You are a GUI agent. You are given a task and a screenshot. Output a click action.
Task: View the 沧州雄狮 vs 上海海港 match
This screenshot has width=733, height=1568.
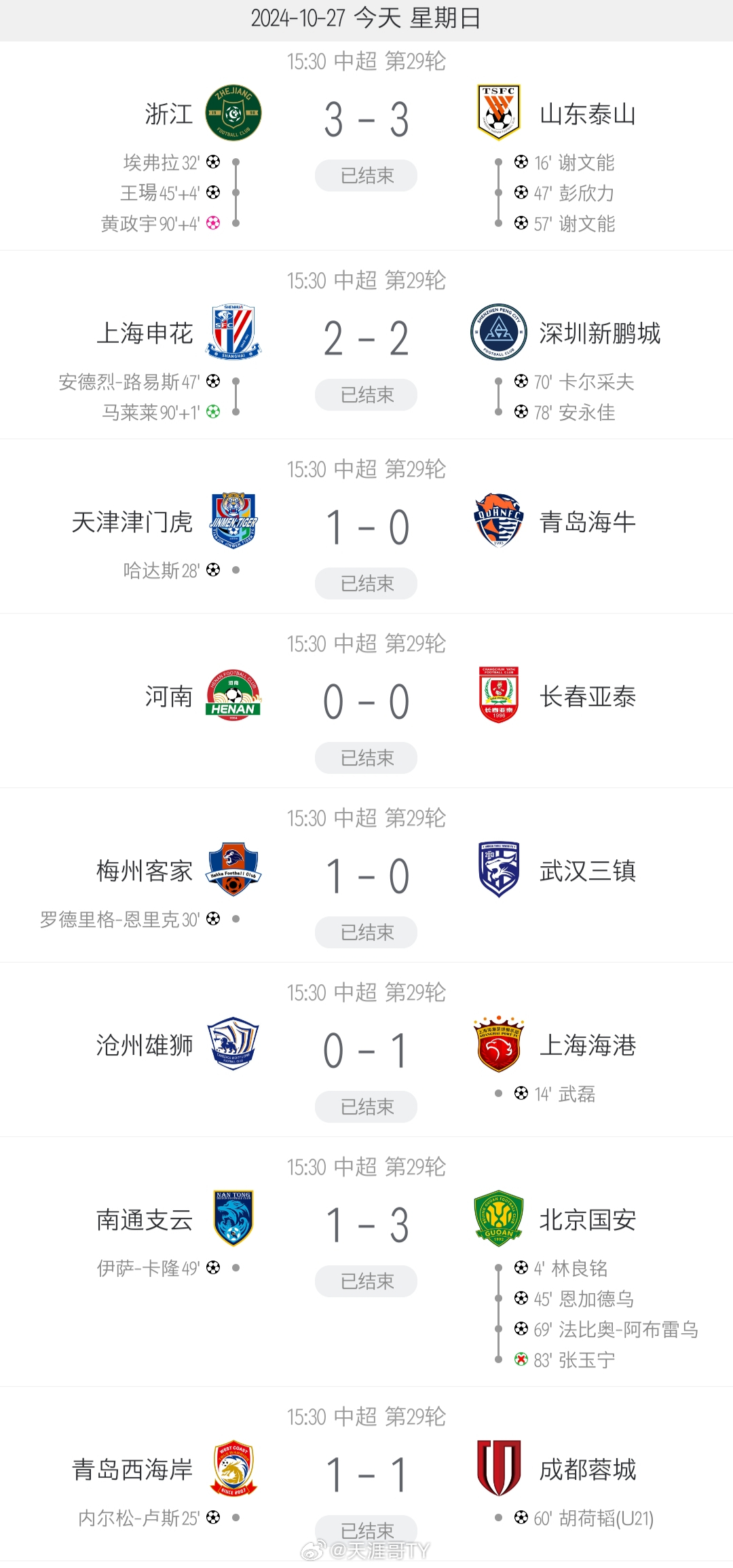[x=366, y=1051]
